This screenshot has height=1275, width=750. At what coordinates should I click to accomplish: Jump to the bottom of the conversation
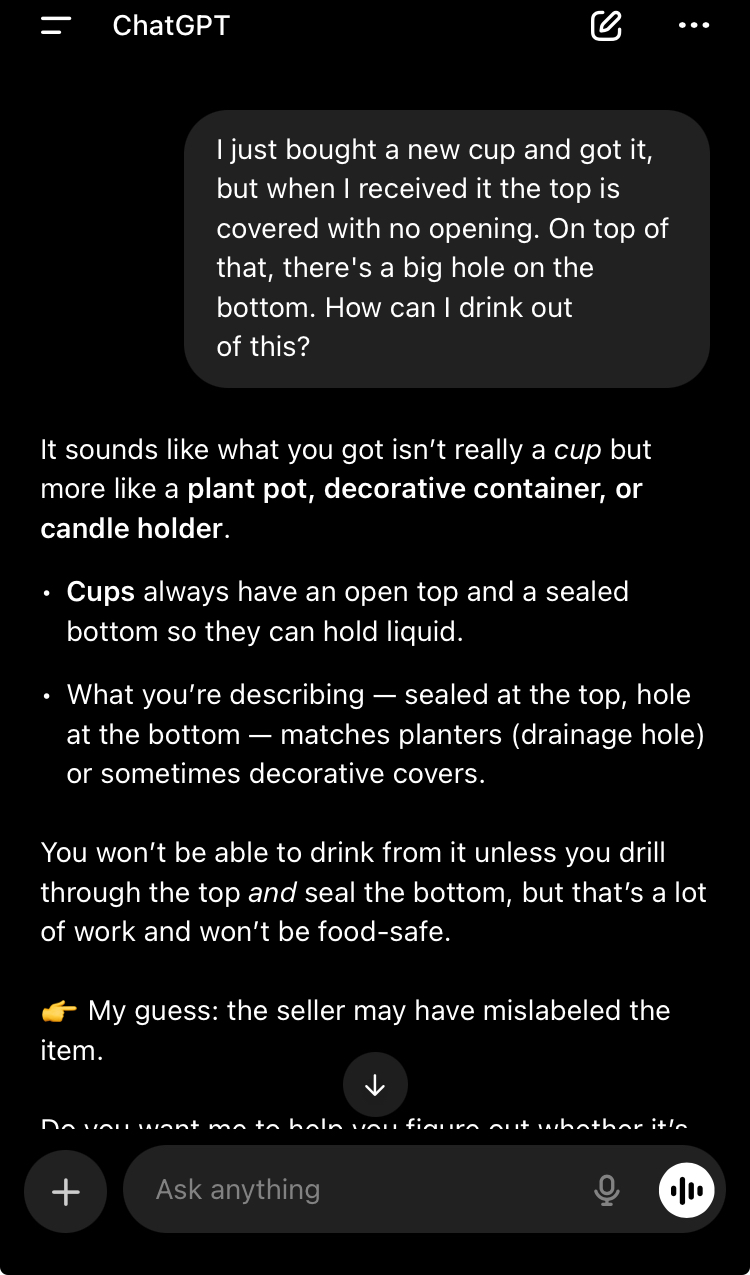375,1085
